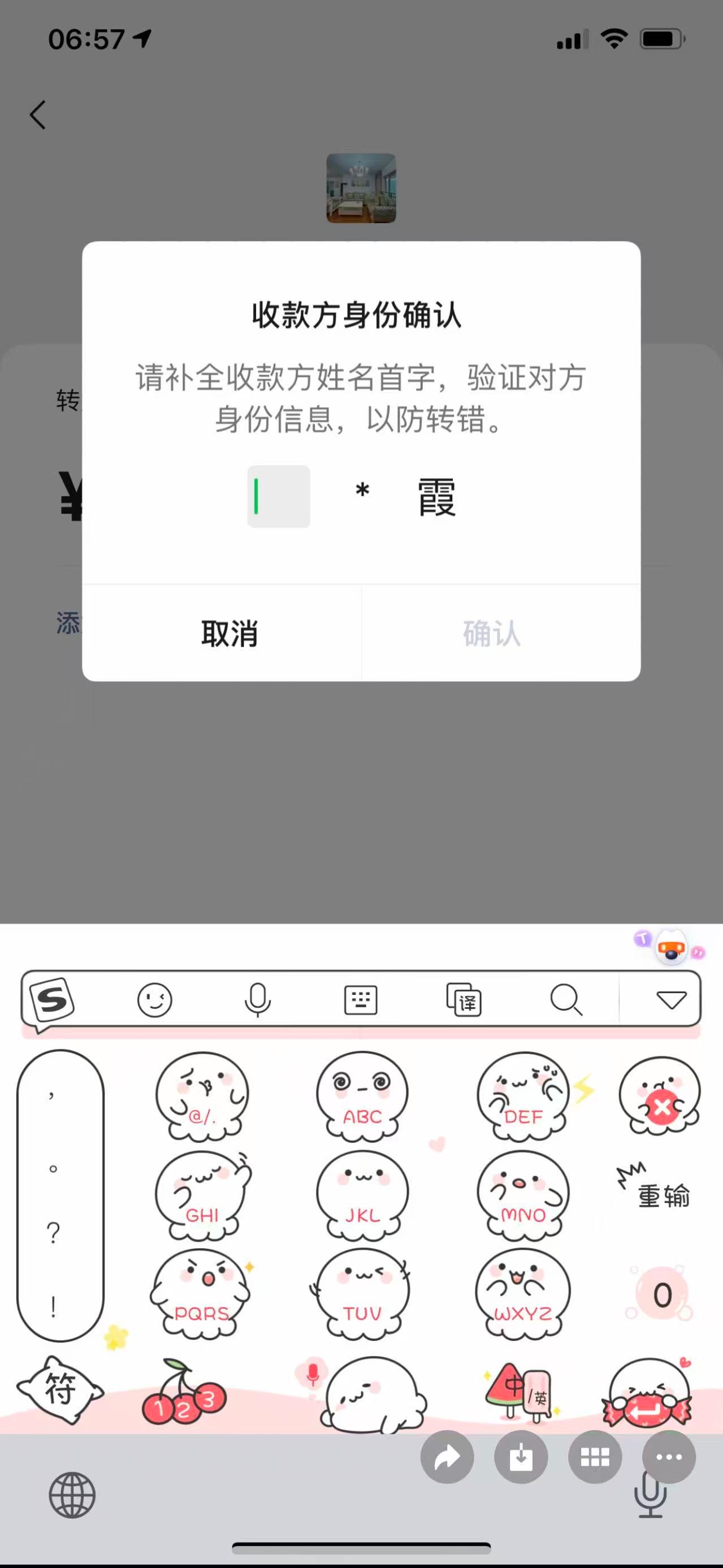Tap the recipient's room photo avatar

click(x=361, y=189)
